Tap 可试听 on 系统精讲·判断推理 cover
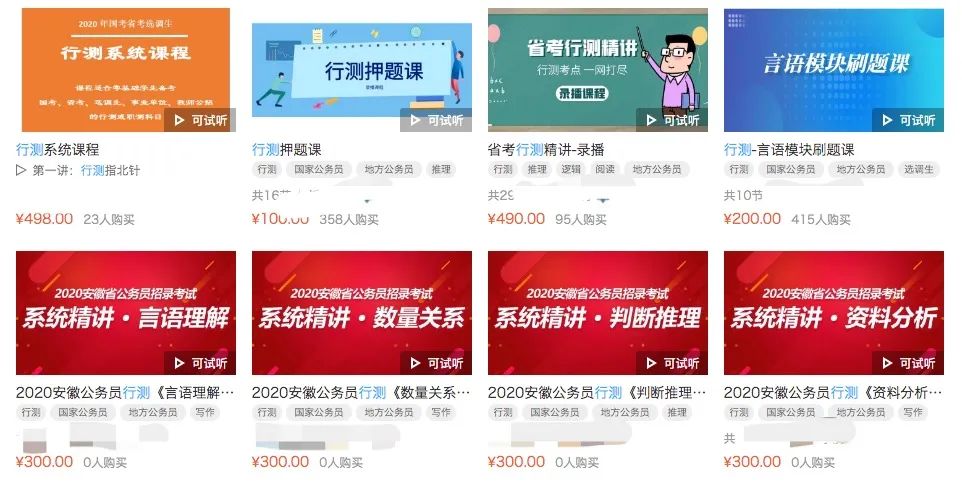The image size is (962, 483). (x=672, y=363)
